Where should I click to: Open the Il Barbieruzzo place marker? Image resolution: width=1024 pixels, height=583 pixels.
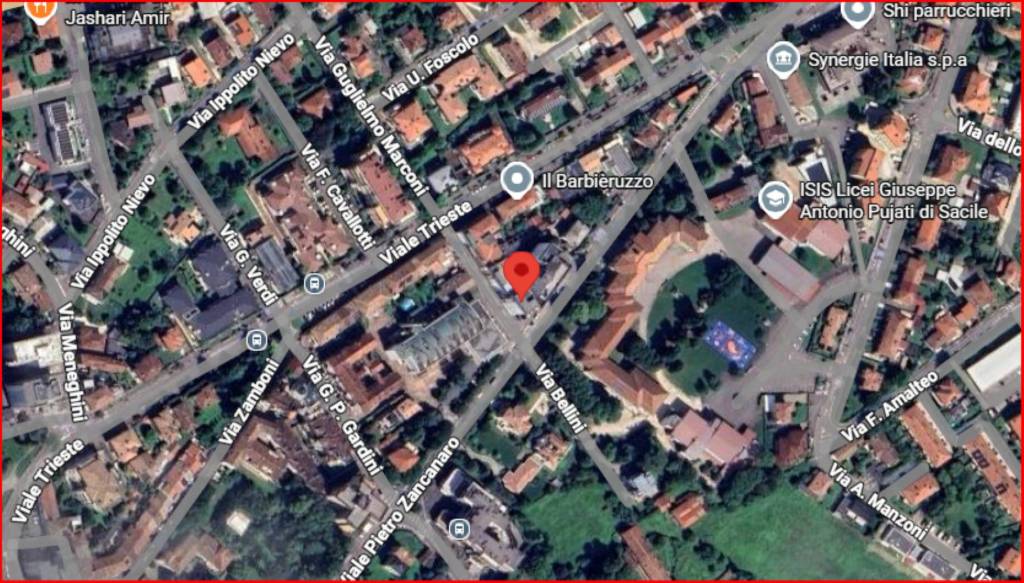517,180
